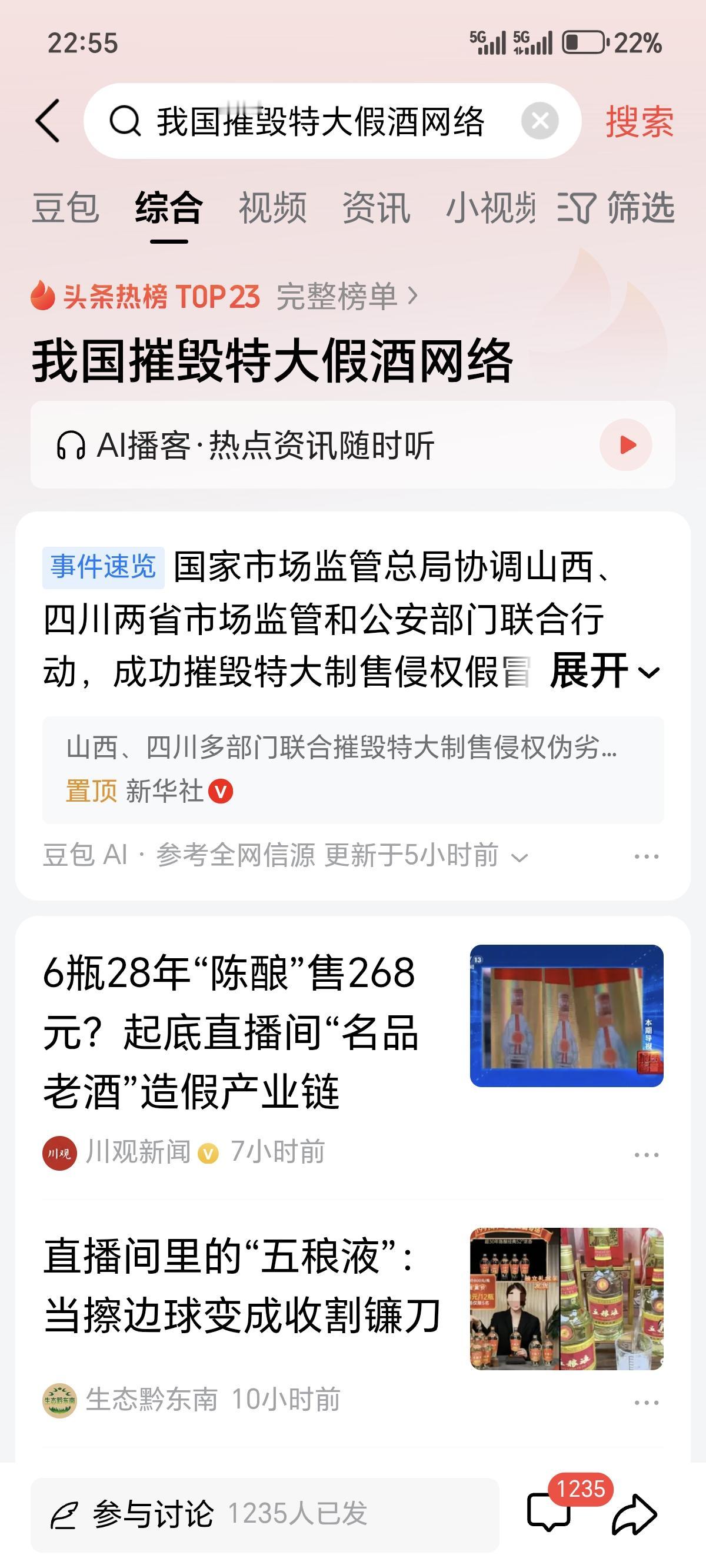Tap the 搜索 button to search
This screenshot has width=706, height=1568.
pos(638,122)
